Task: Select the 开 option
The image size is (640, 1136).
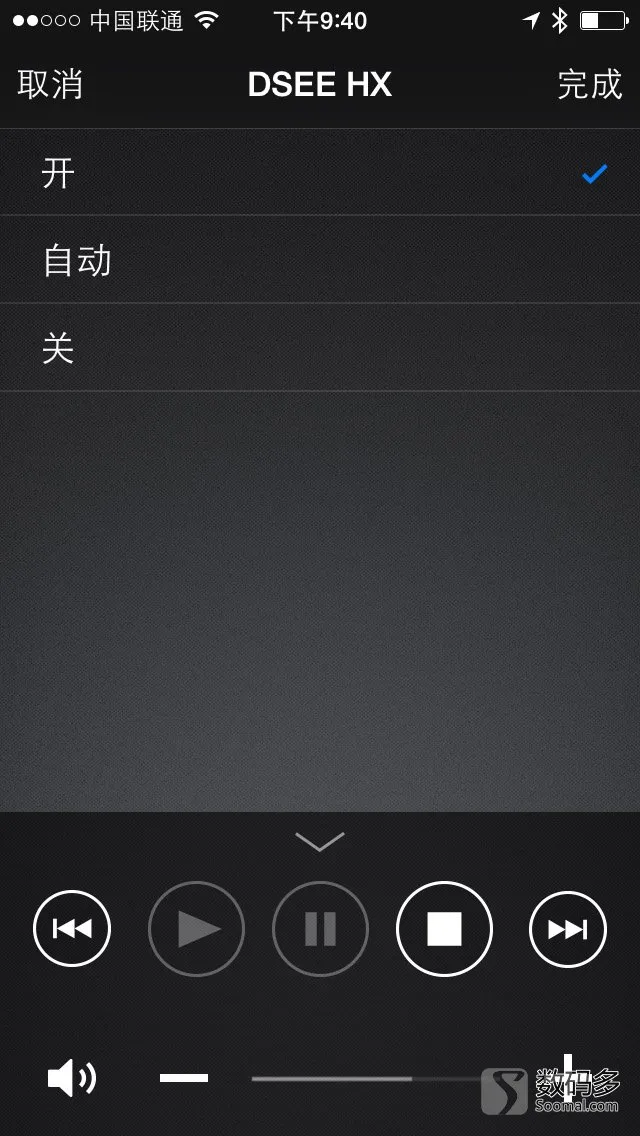Action: click(x=320, y=172)
